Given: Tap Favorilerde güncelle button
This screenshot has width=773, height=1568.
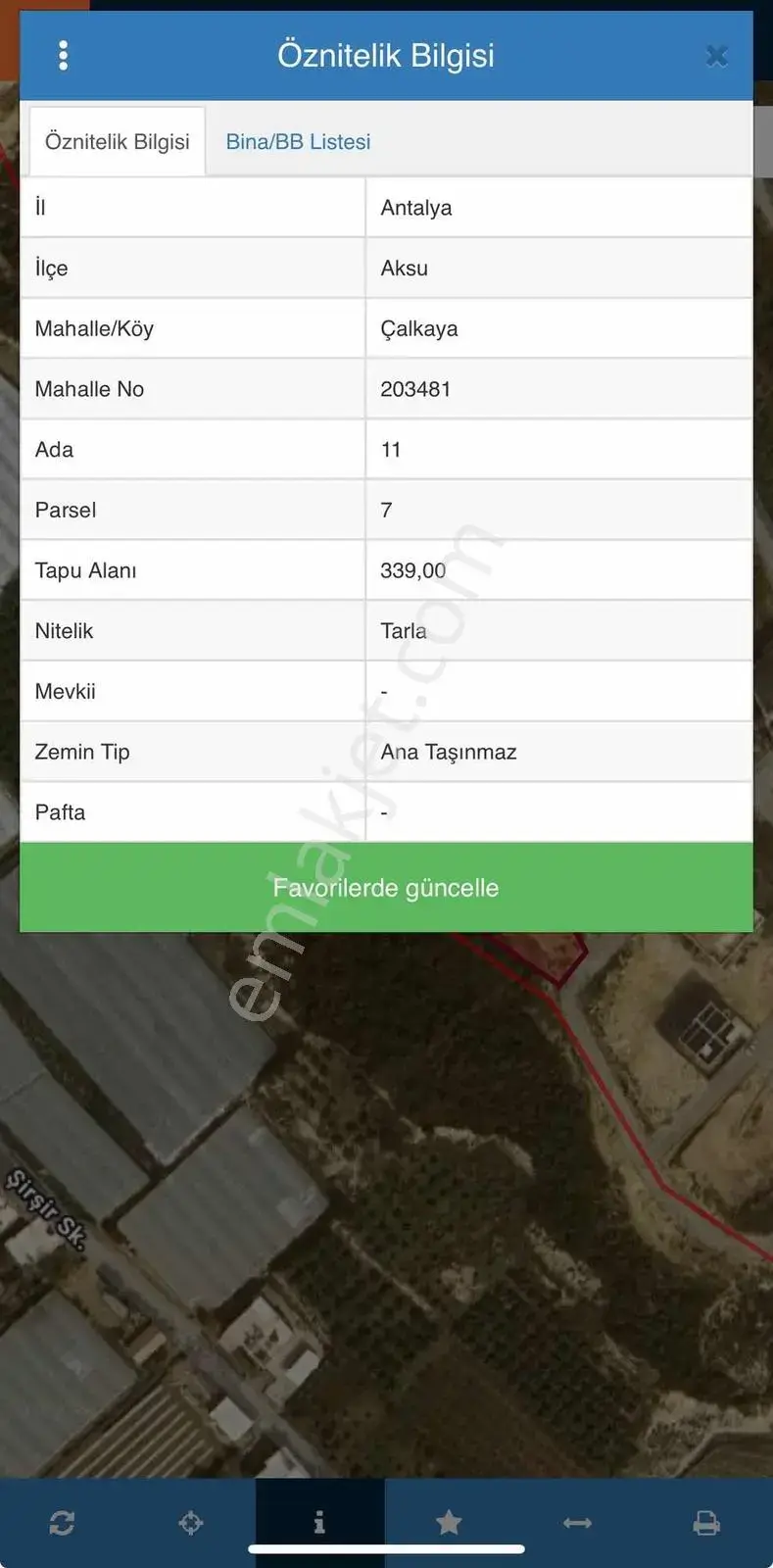Looking at the screenshot, I should tap(386, 888).
